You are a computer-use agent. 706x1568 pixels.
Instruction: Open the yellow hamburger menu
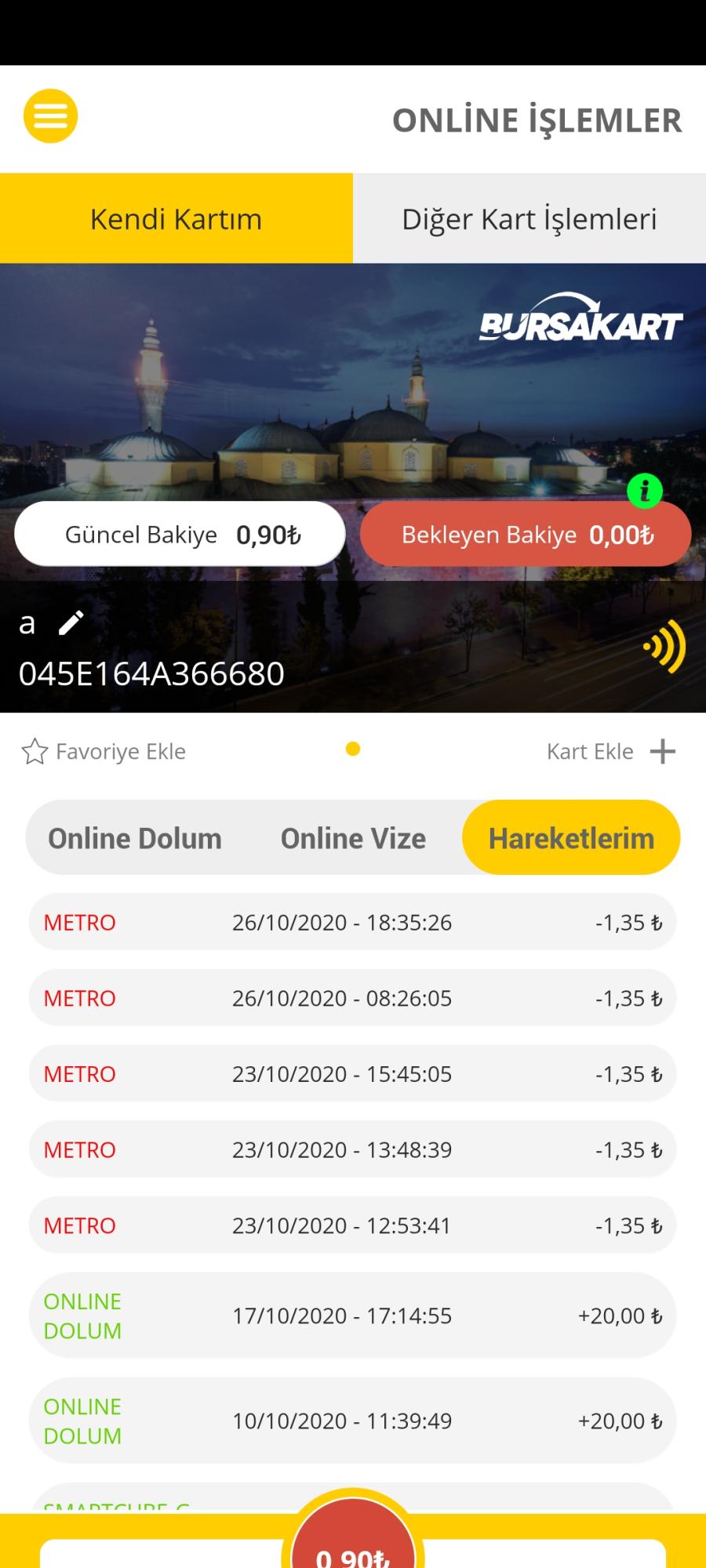point(51,116)
